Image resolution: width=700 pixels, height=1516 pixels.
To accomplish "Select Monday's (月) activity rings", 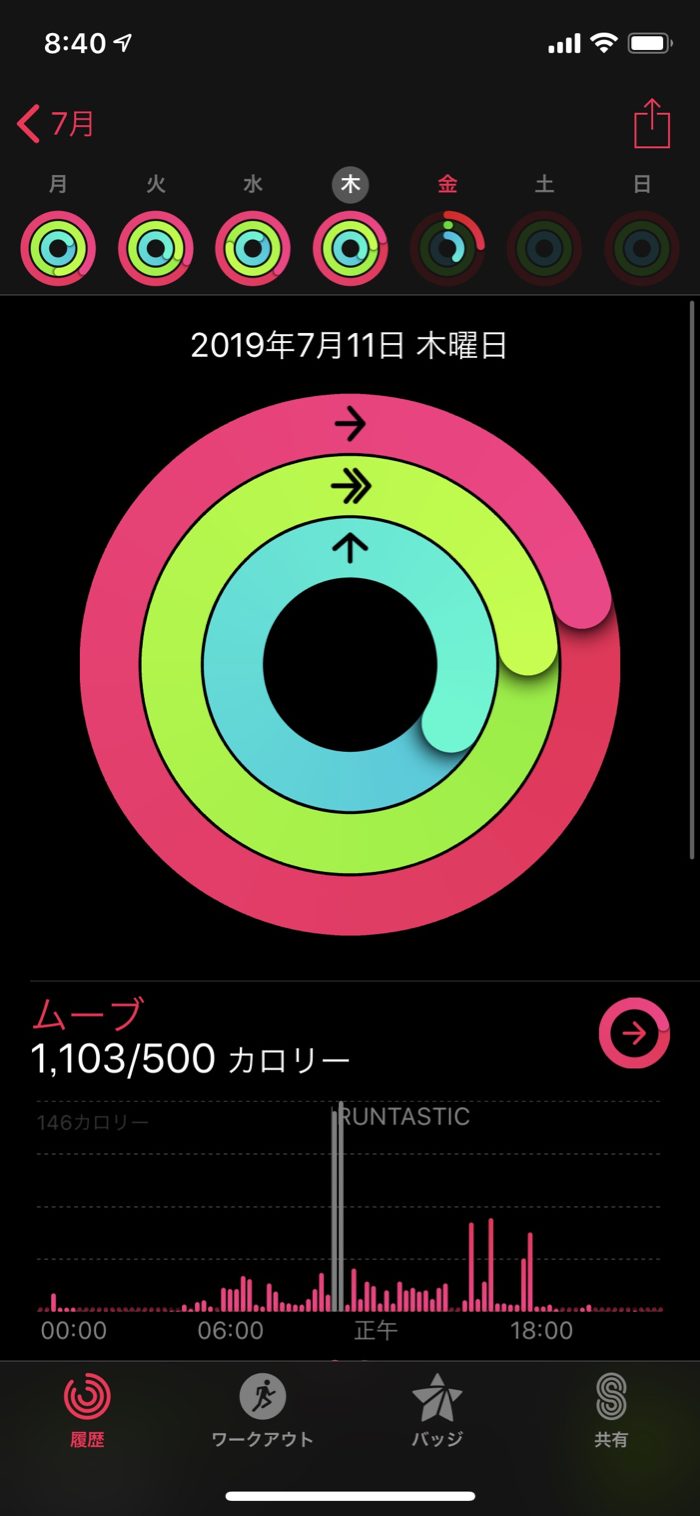I will (59, 248).
